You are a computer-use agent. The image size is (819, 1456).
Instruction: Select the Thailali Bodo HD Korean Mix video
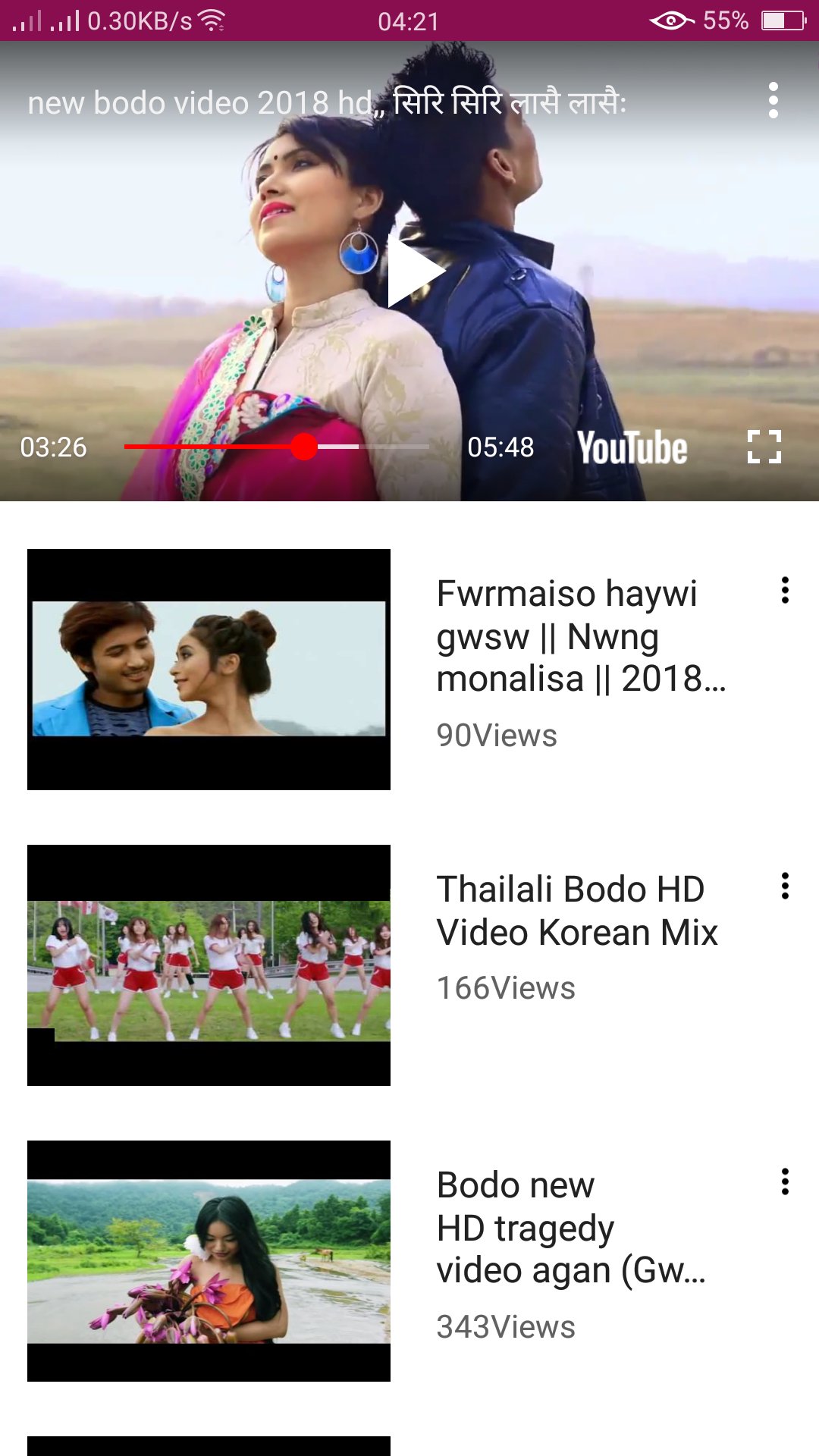pos(578,910)
